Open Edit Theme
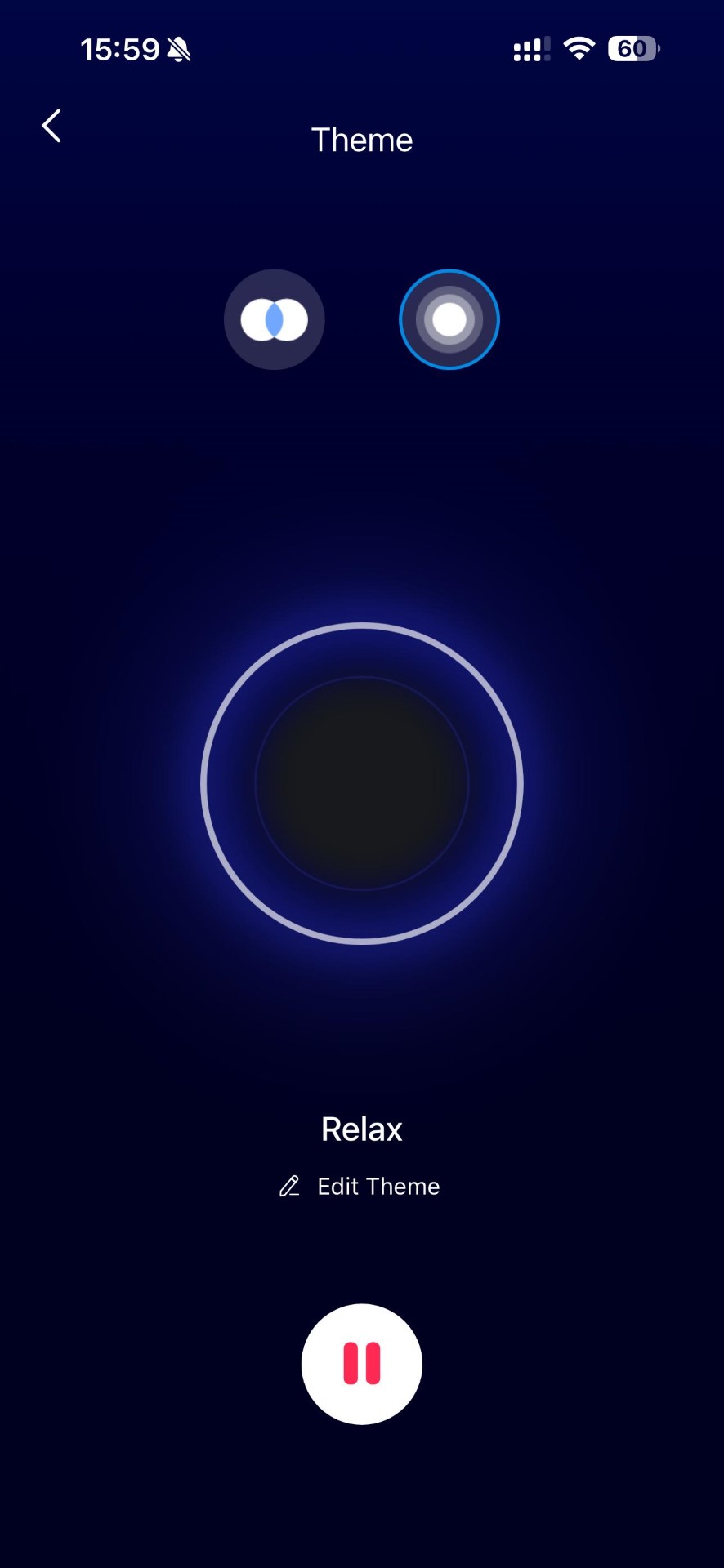 pyautogui.click(x=360, y=1186)
